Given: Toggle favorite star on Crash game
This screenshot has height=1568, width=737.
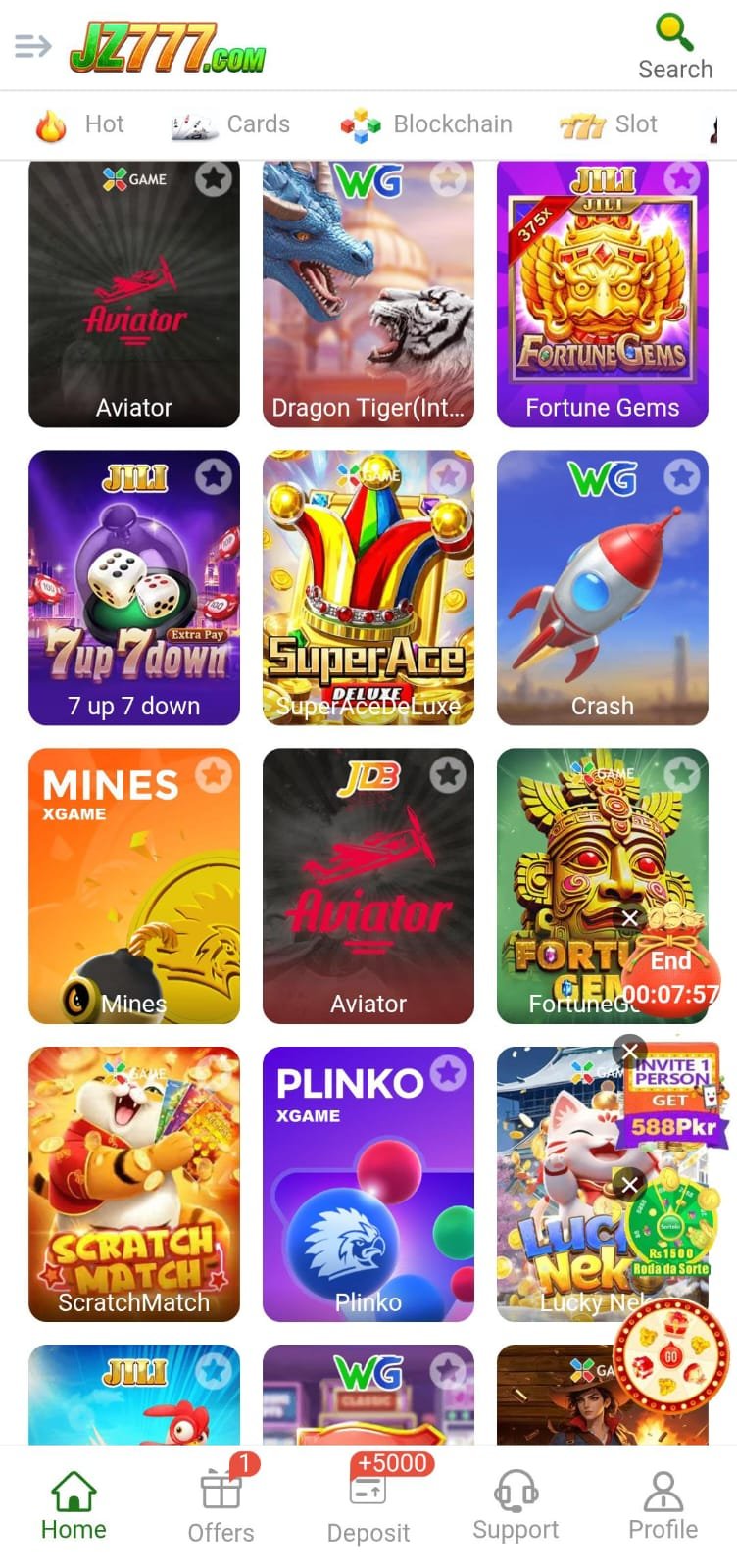Looking at the screenshot, I should (683, 477).
